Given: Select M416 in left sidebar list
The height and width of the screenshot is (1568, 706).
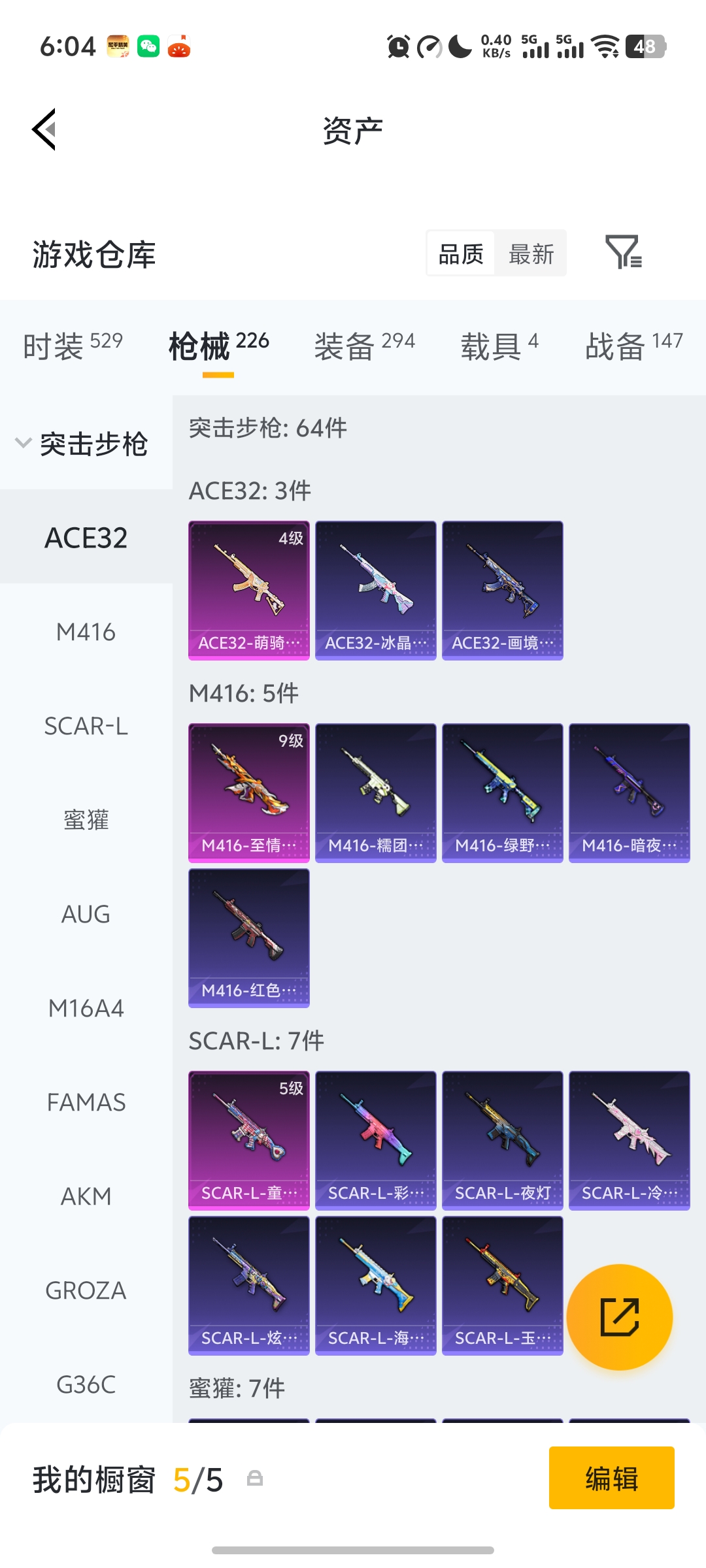Looking at the screenshot, I should (x=87, y=632).
